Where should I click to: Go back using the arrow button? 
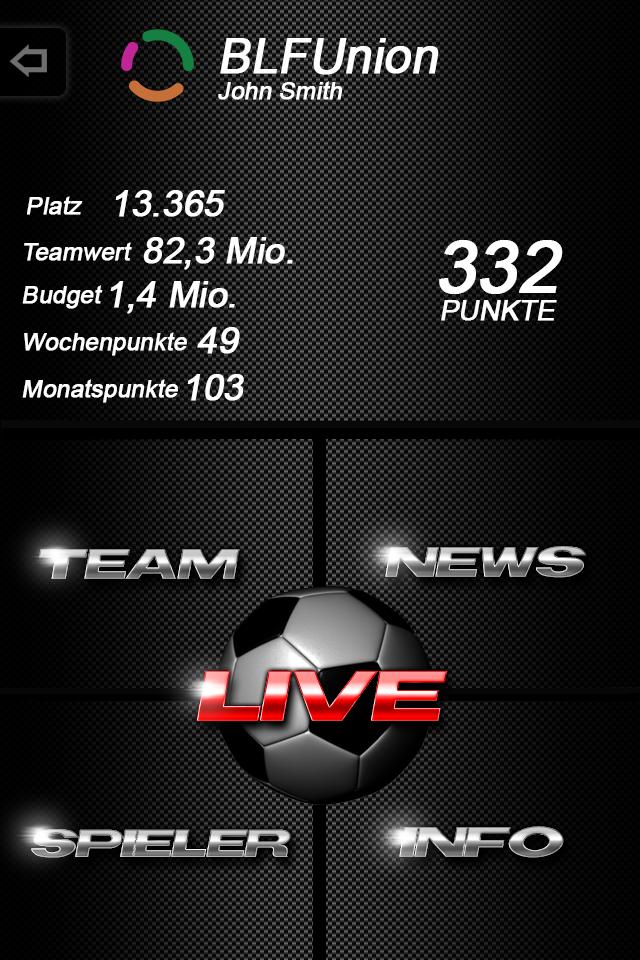(30, 62)
